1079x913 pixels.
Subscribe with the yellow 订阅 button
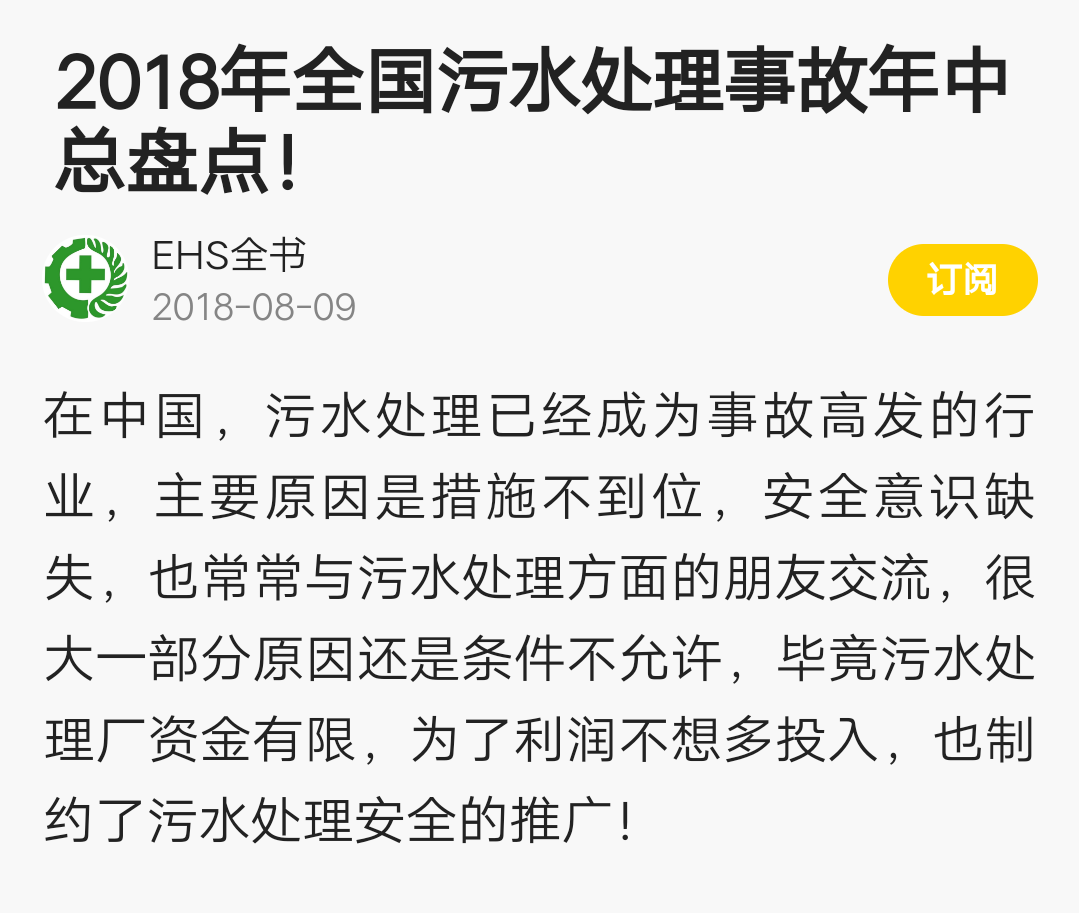tap(962, 280)
